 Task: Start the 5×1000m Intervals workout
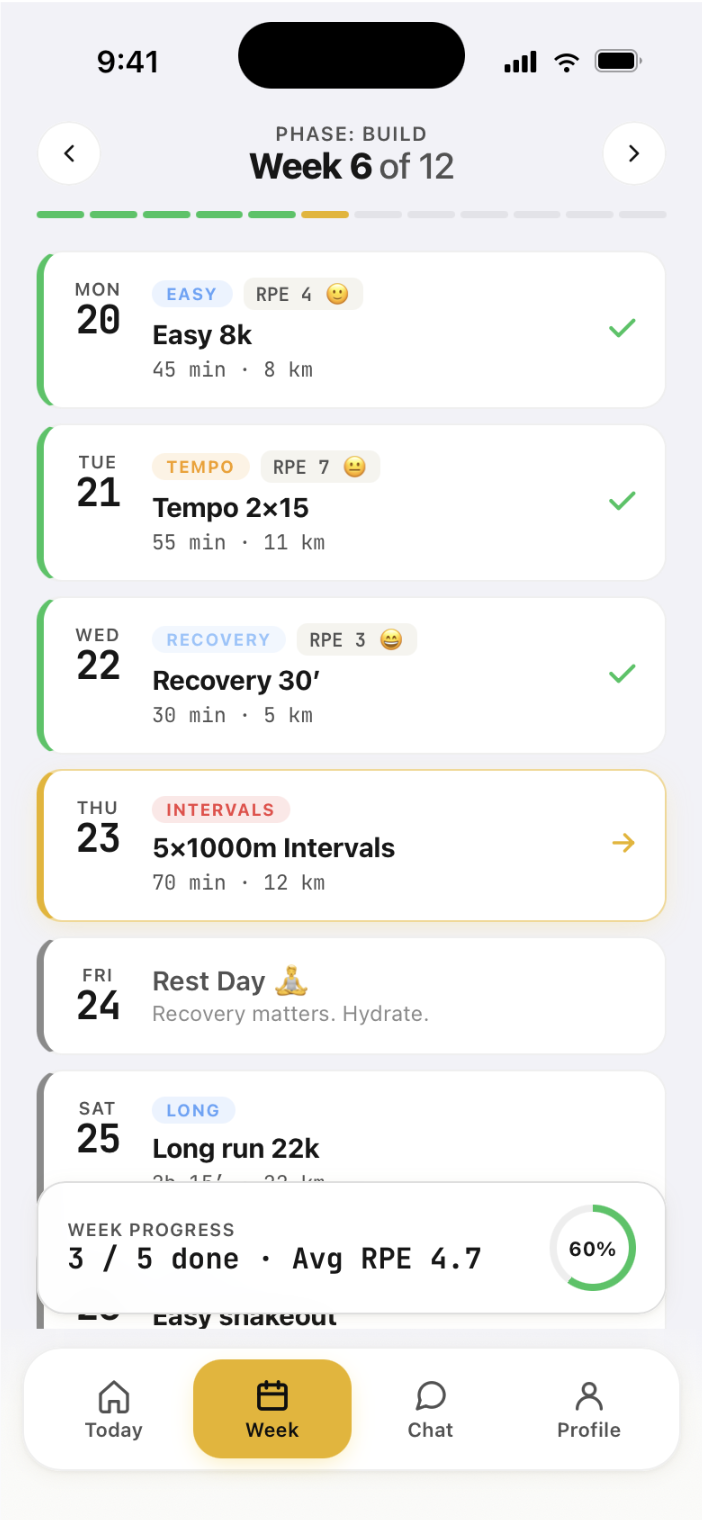(x=351, y=846)
